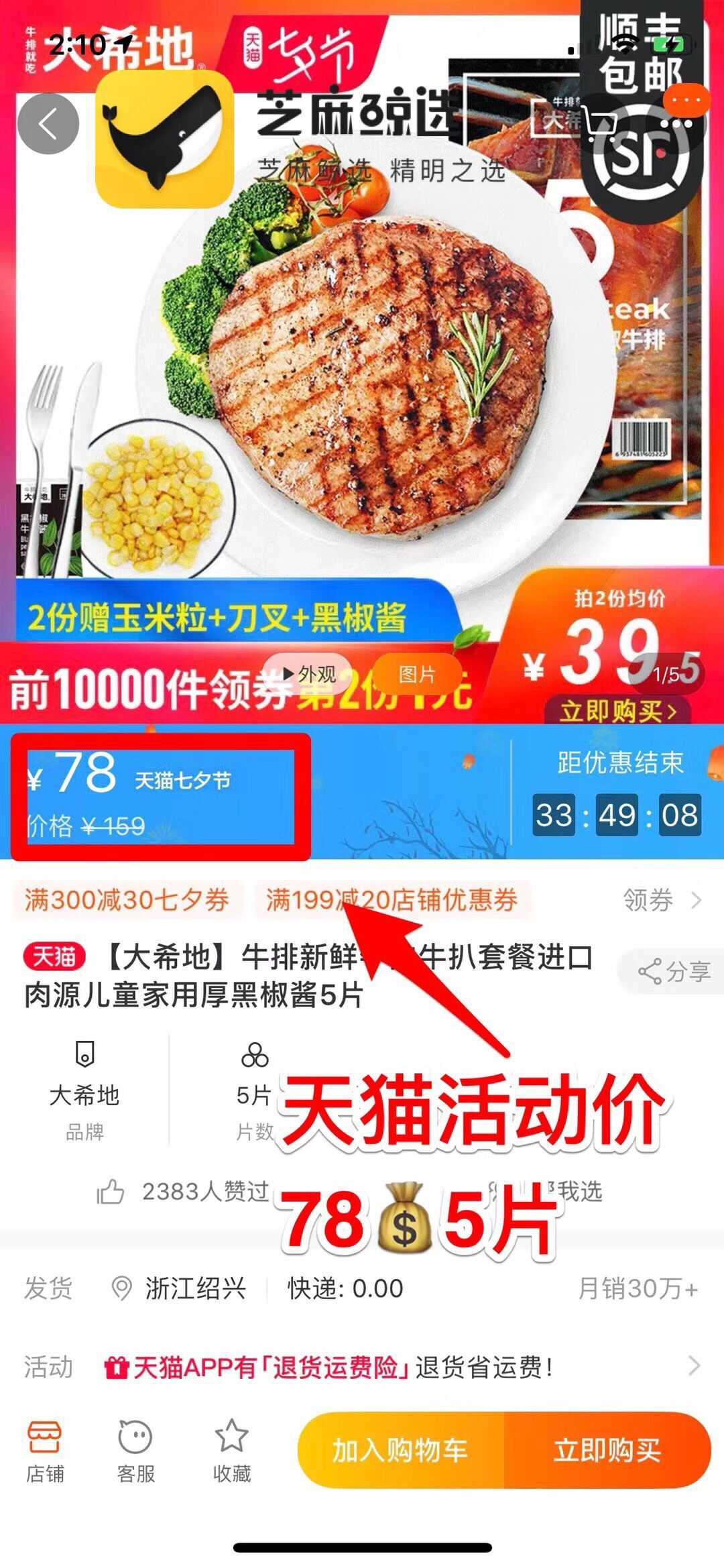Tap the back arrow at top left
Image resolution: width=724 pixels, height=1568 pixels.
pos(47,122)
